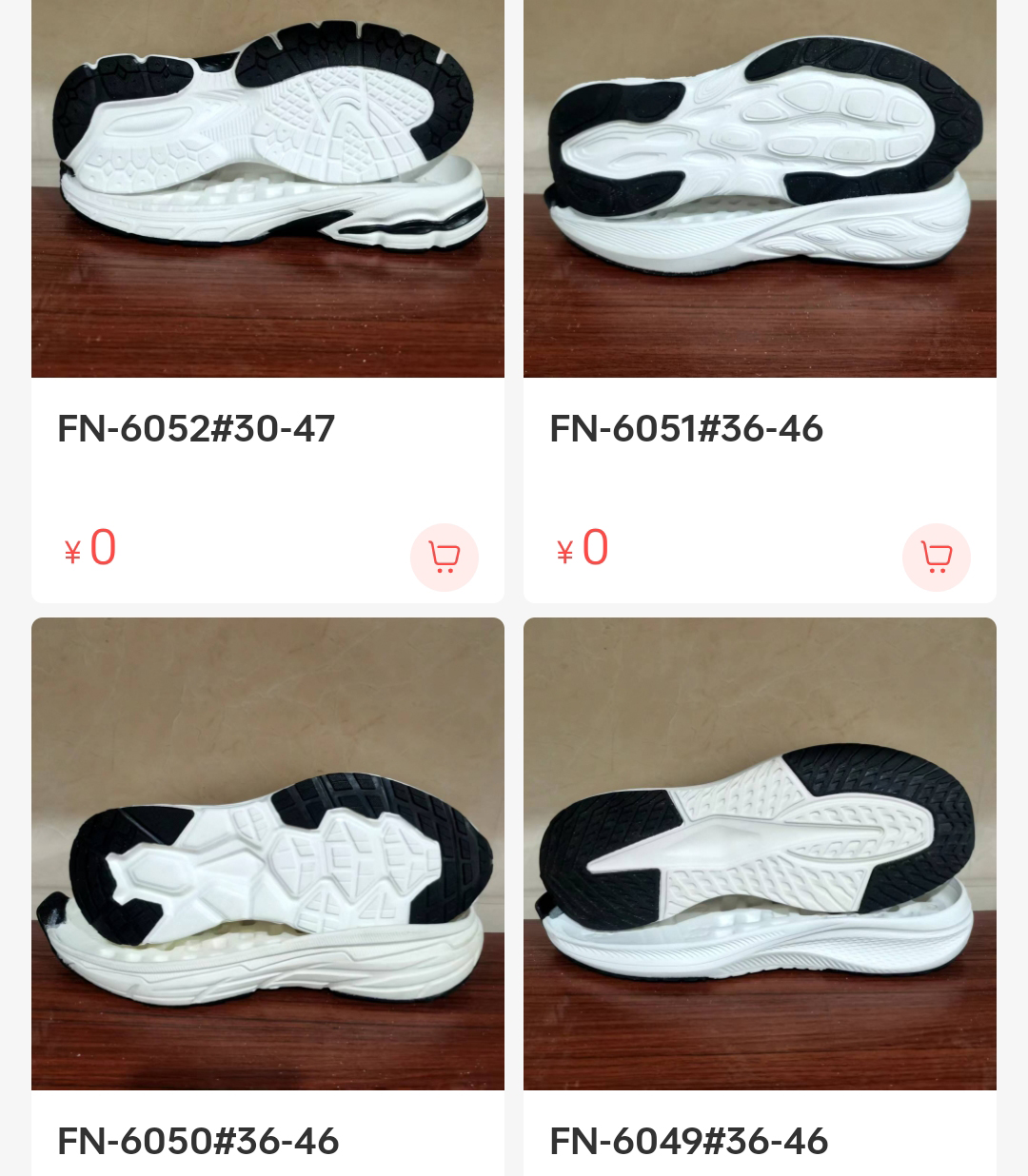Viewport: 1028px width, 1176px height.
Task: View the FN-6050#36-46 sole product
Action: click(x=267, y=853)
